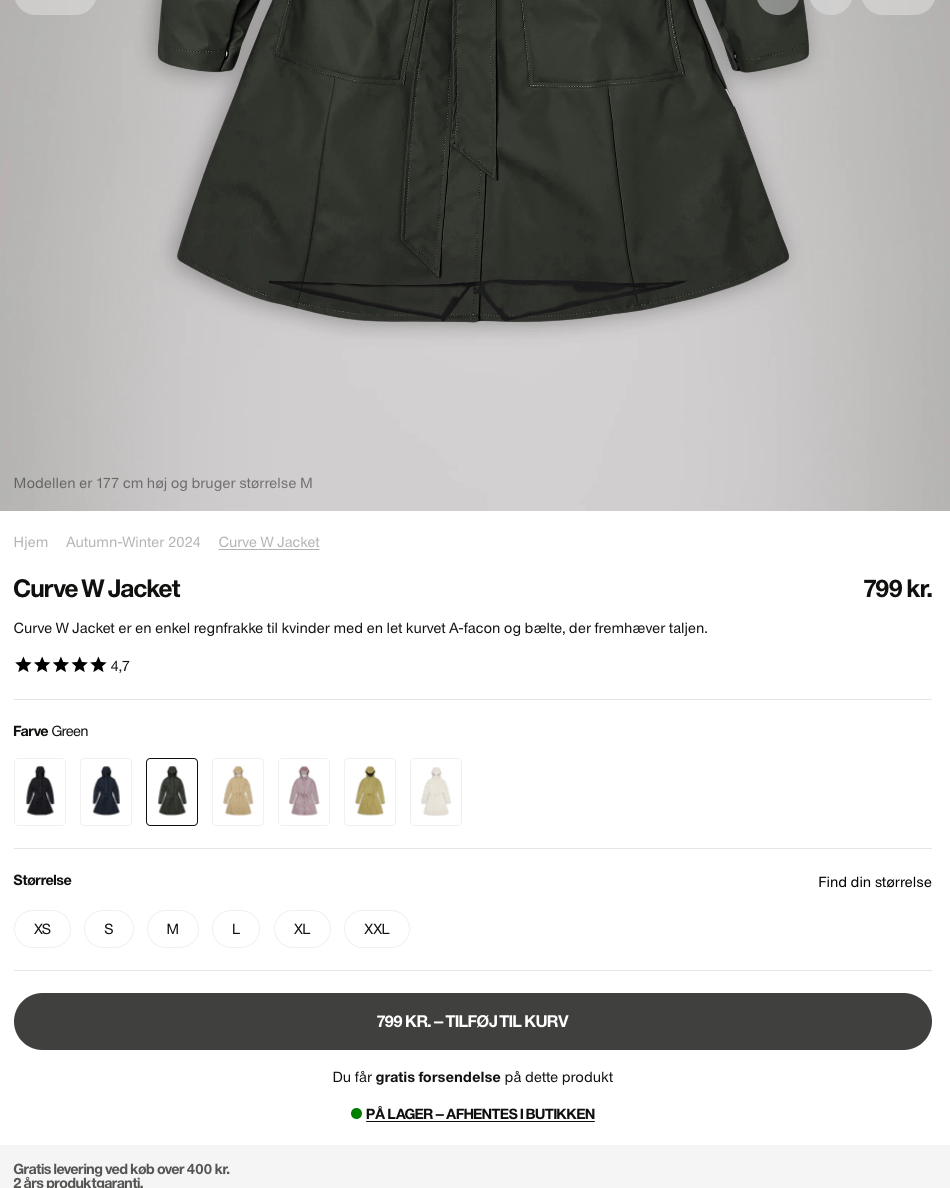Pick size XXL
The height and width of the screenshot is (1188, 950).
[377, 929]
